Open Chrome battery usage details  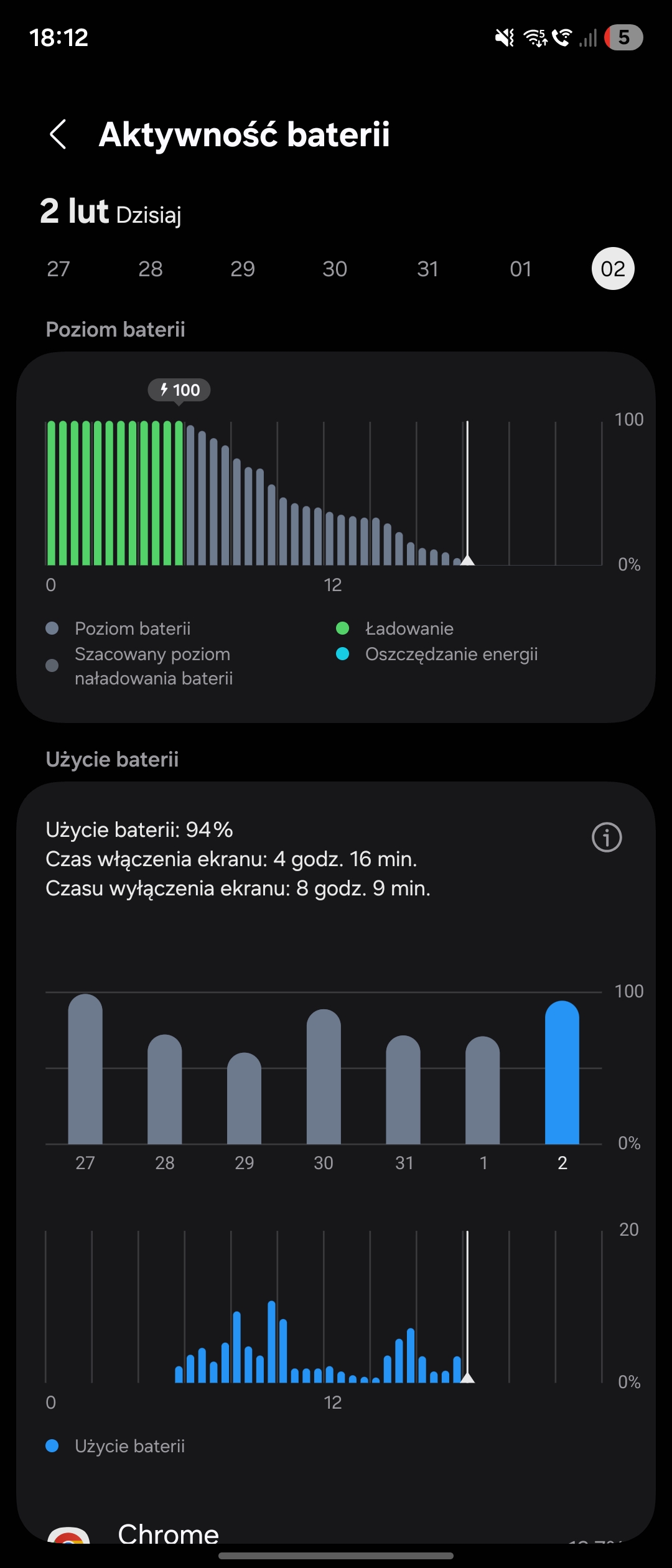pyautogui.click(x=168, y=1534)
